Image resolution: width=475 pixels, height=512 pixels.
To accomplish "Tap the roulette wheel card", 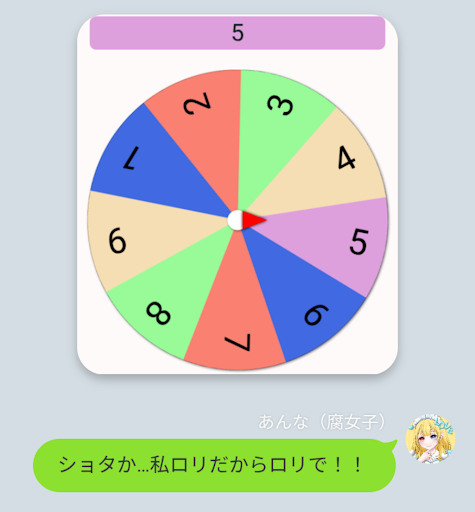I will click(237, 194).
